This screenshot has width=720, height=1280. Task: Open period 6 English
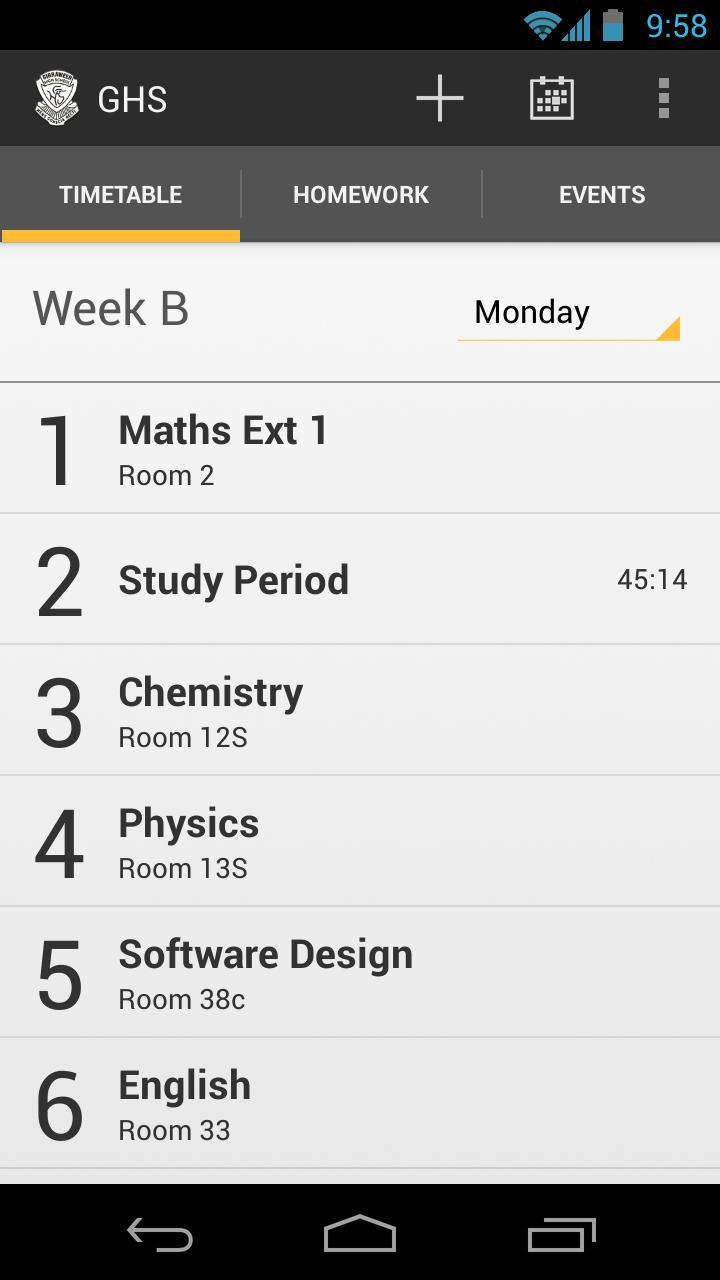360,1104
